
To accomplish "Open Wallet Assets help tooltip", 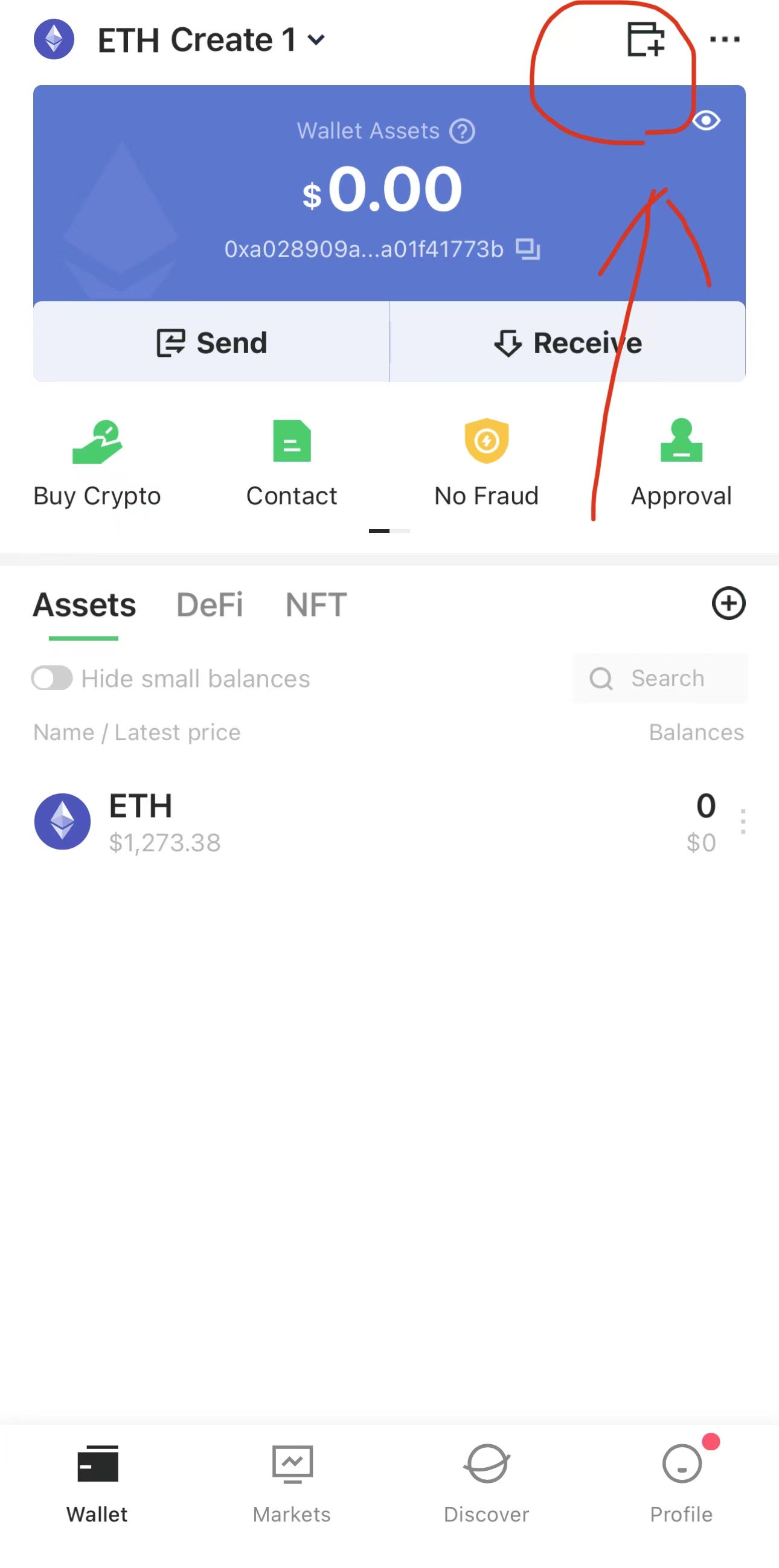I will [463, 130].
